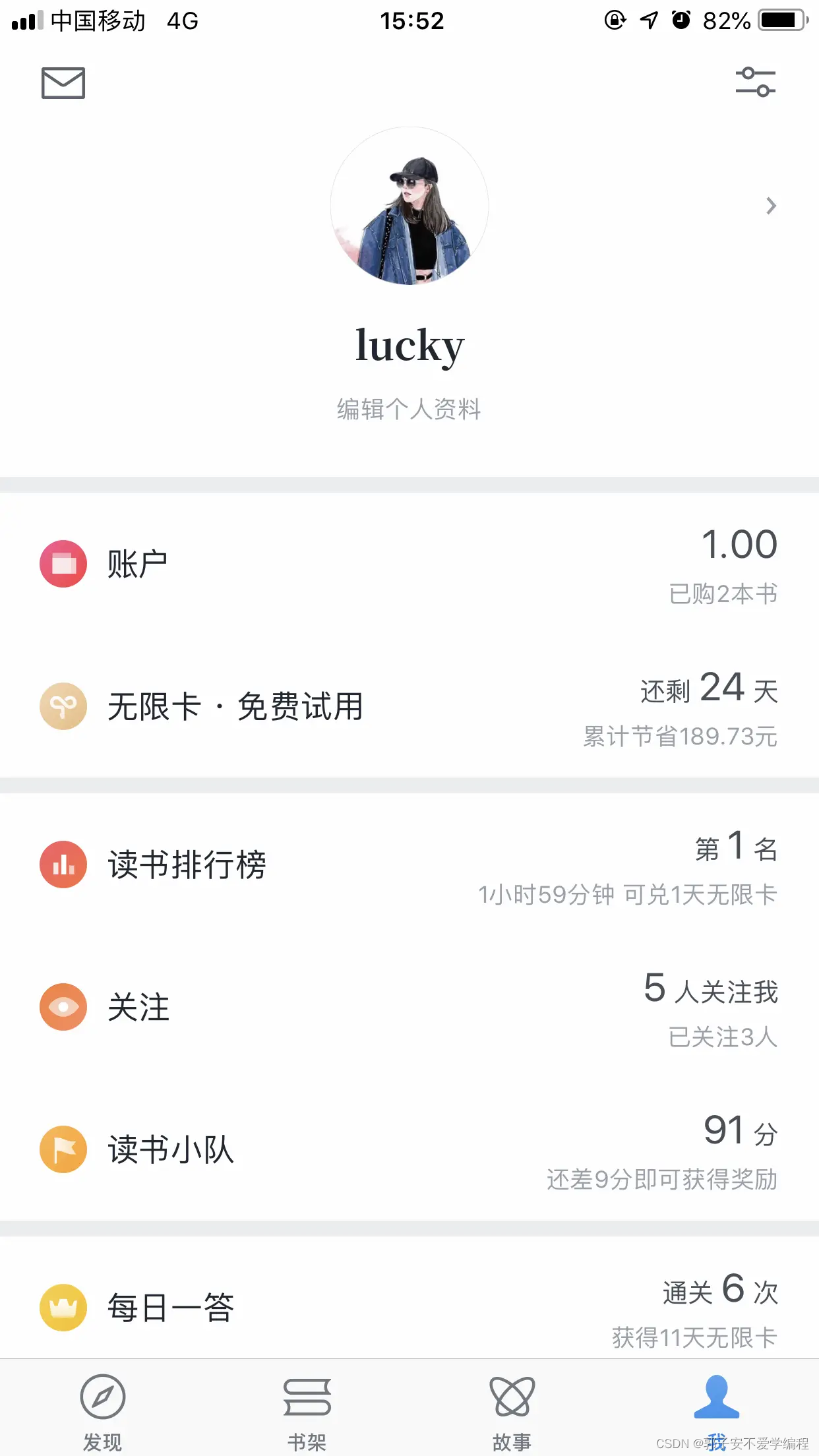
Task: Open 无限卡·免费试用 row
Action: [409, 707]
